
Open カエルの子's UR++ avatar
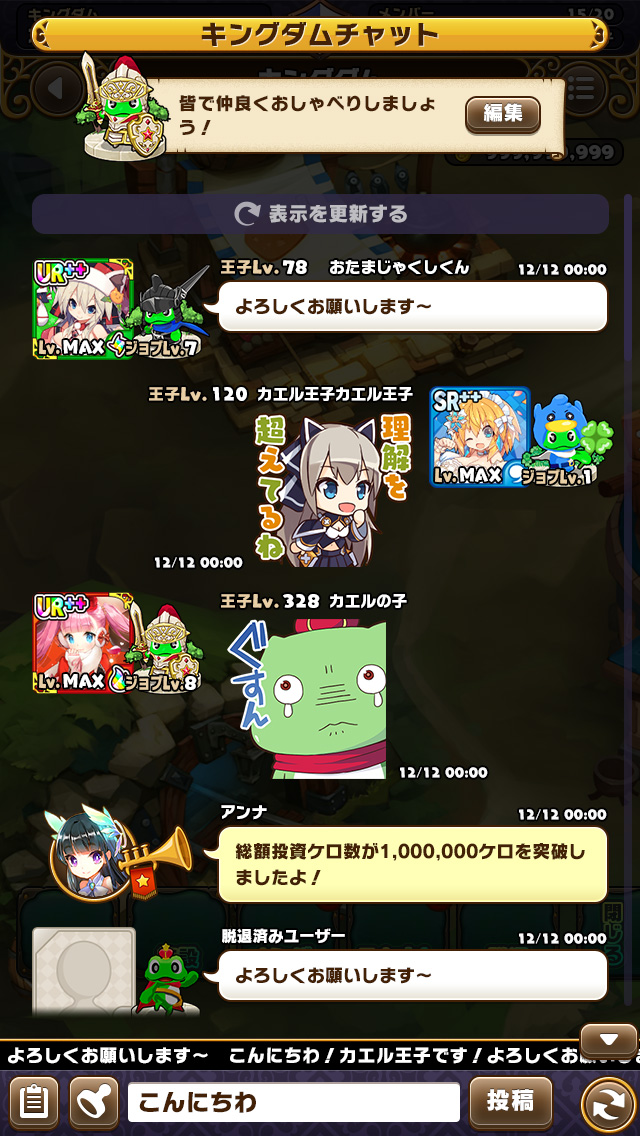84,643
